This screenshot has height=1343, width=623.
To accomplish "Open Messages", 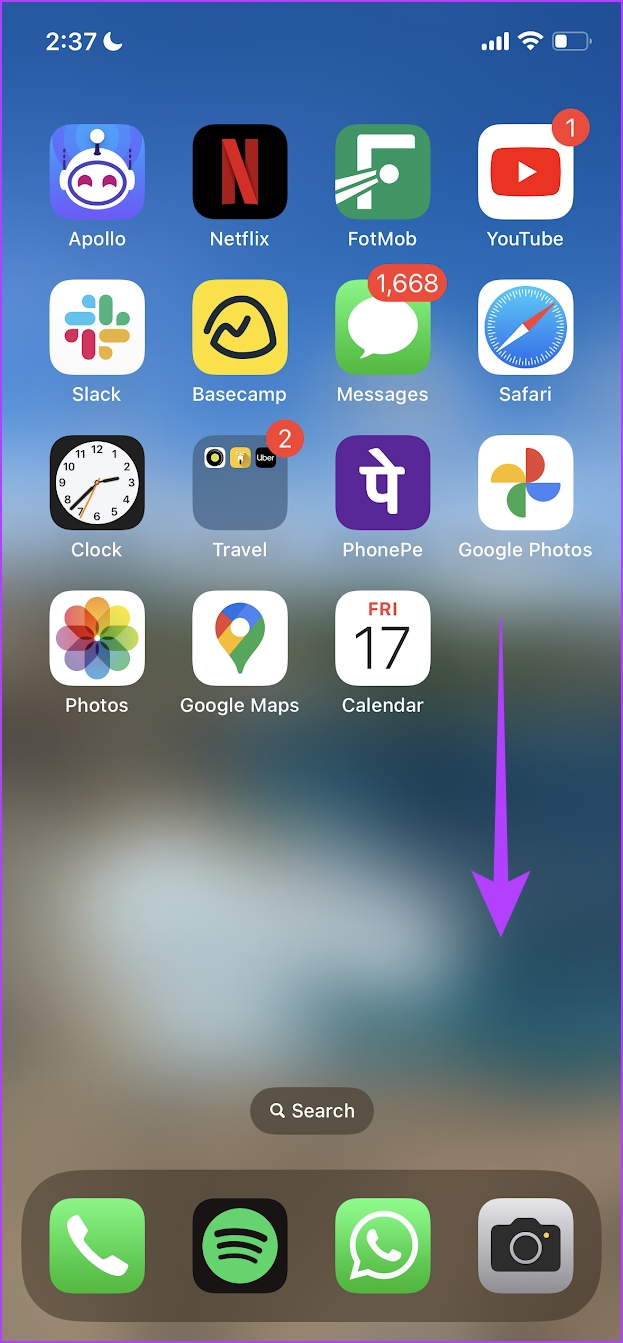I will pyautogui.click(x=383, y=327).
